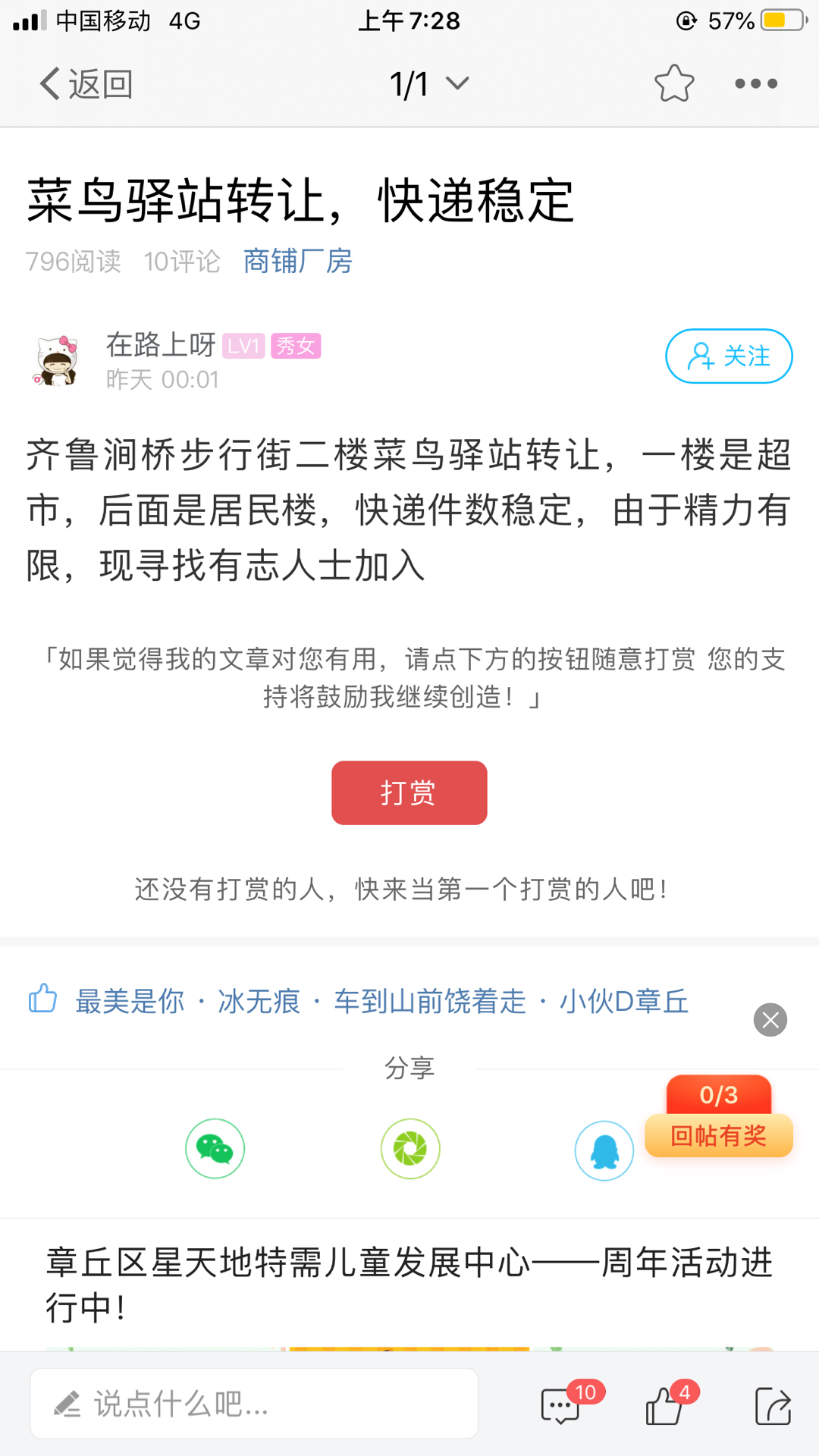Viewport: 819px width, 1456px height.
Task: Open the 商铺厂房 category link
Action: [x=297, y=261]
